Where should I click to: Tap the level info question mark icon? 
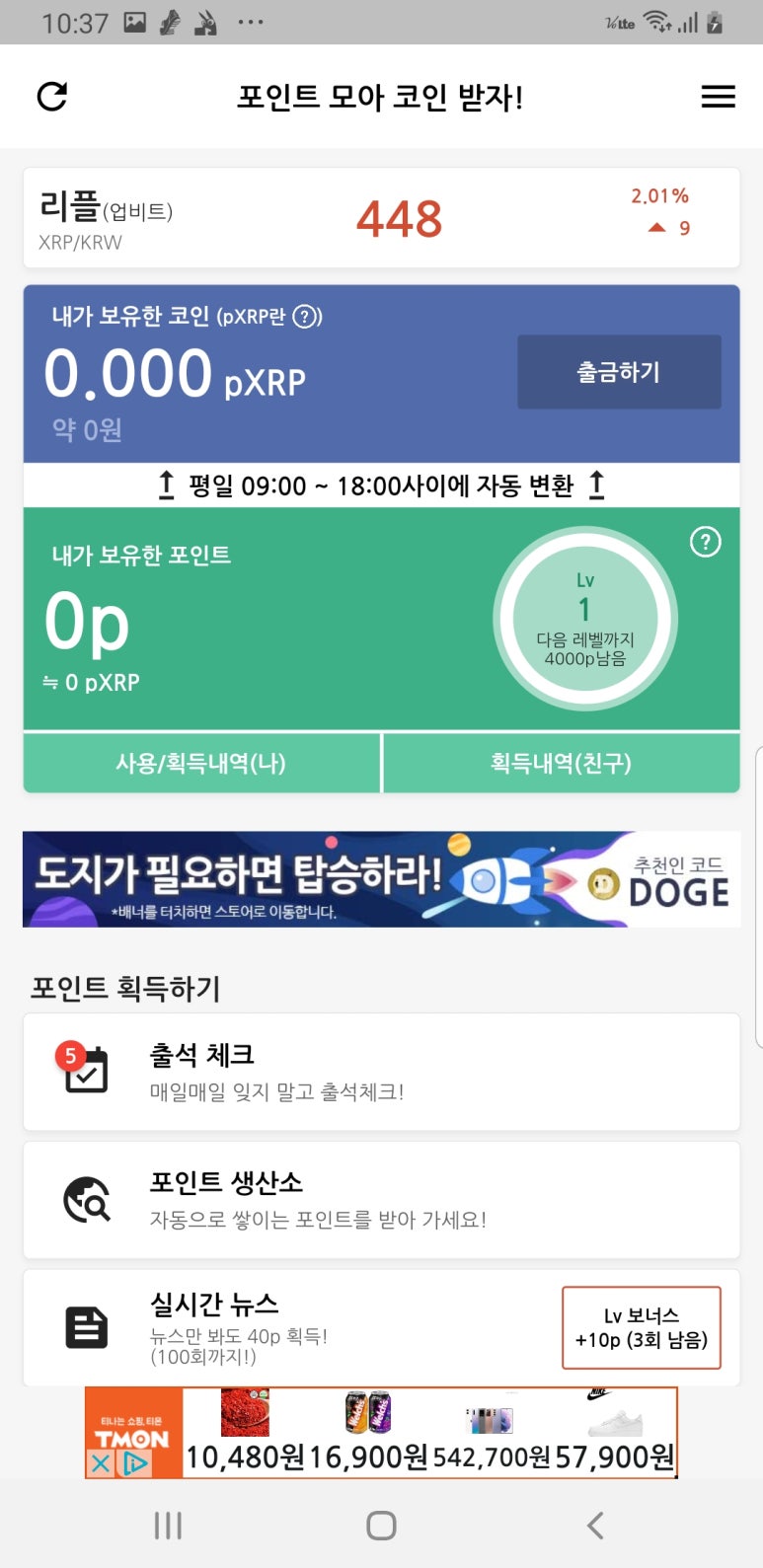pos(705,541)
